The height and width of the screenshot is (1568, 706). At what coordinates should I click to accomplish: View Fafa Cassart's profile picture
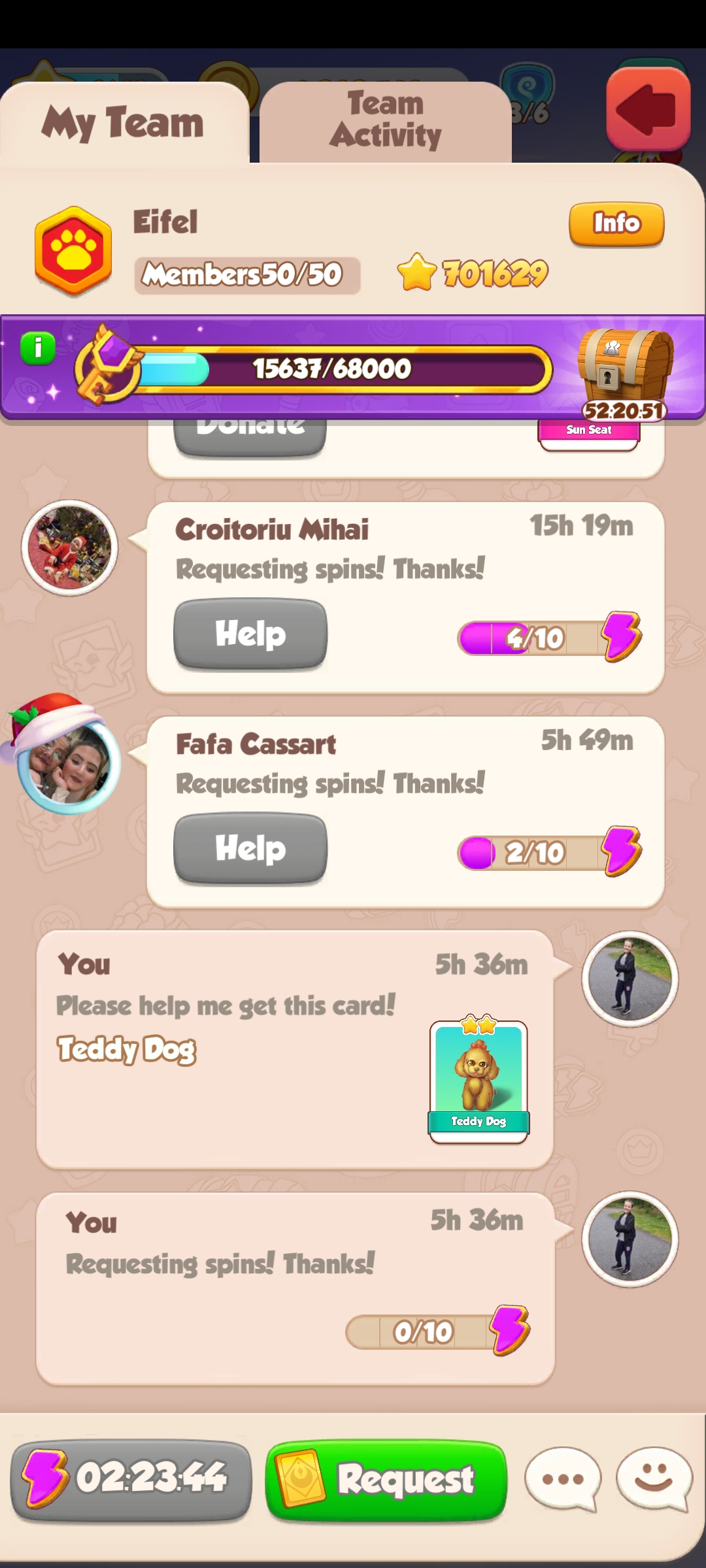[x=69, y=762]
